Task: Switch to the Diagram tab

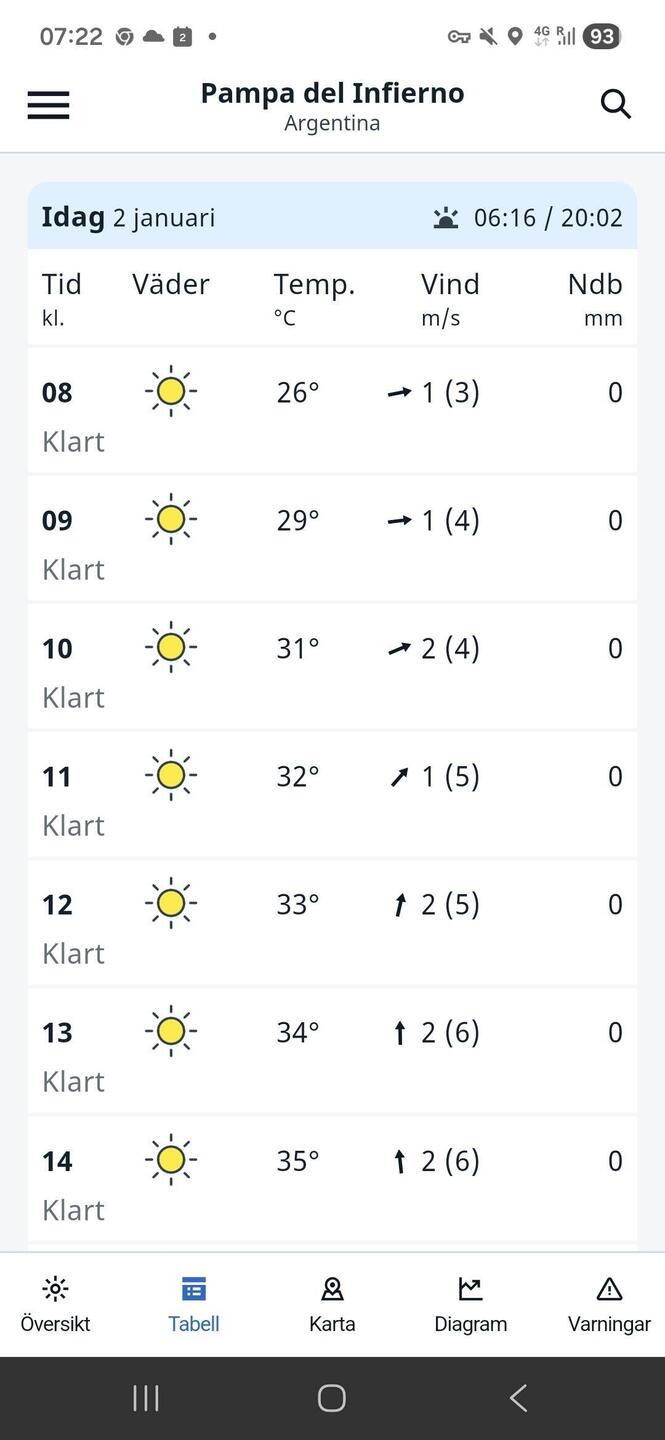Action: pos(470,1304)
